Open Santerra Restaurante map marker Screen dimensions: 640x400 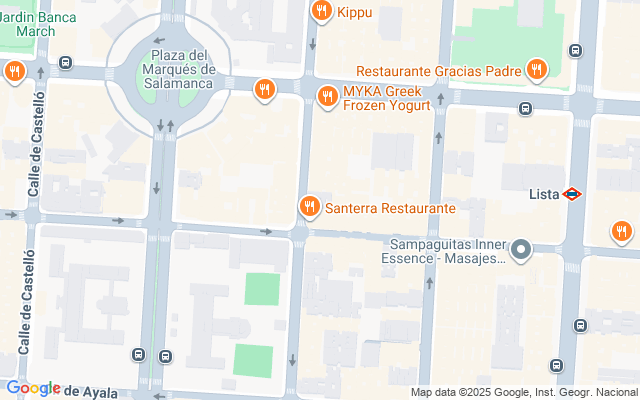coord(310,207)
